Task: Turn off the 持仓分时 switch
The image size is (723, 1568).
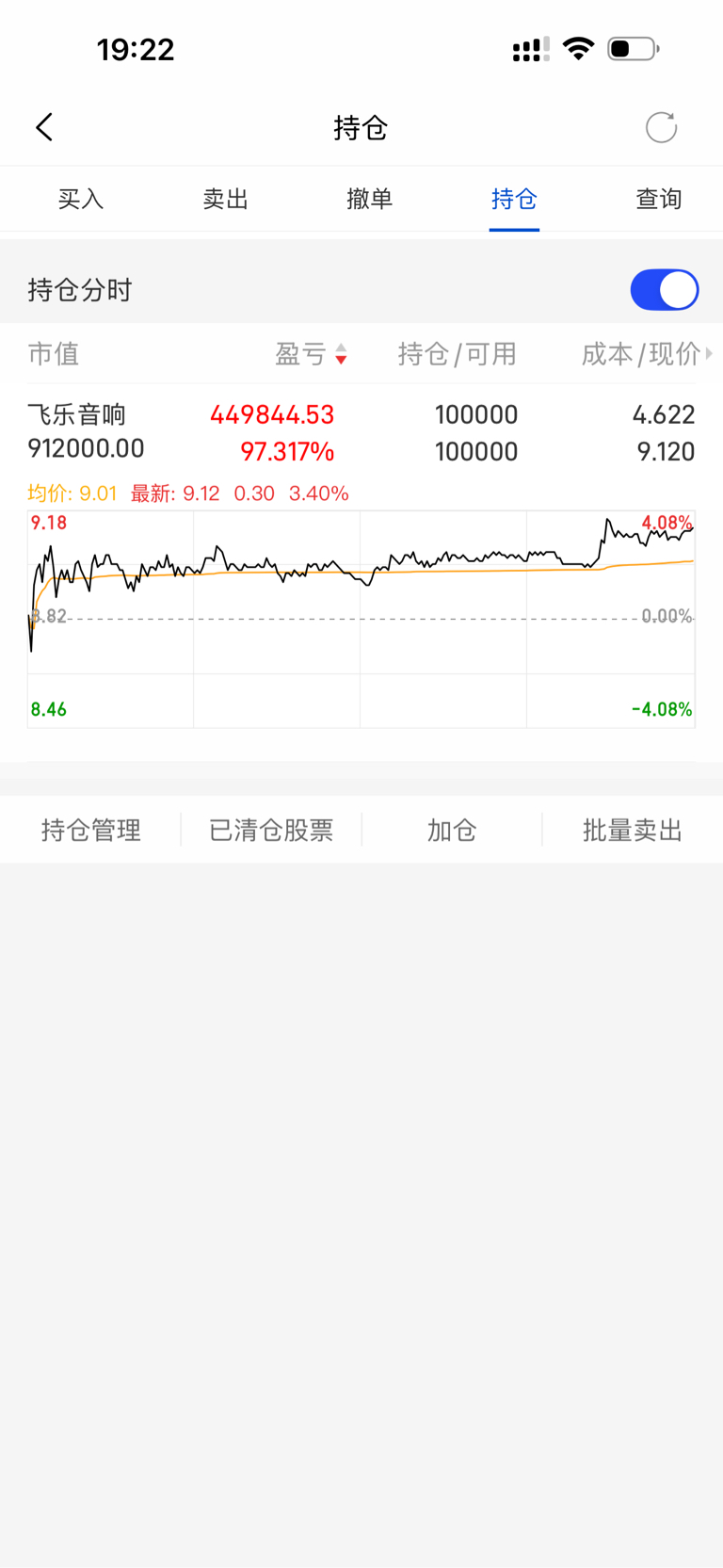Action: [664, 290]
